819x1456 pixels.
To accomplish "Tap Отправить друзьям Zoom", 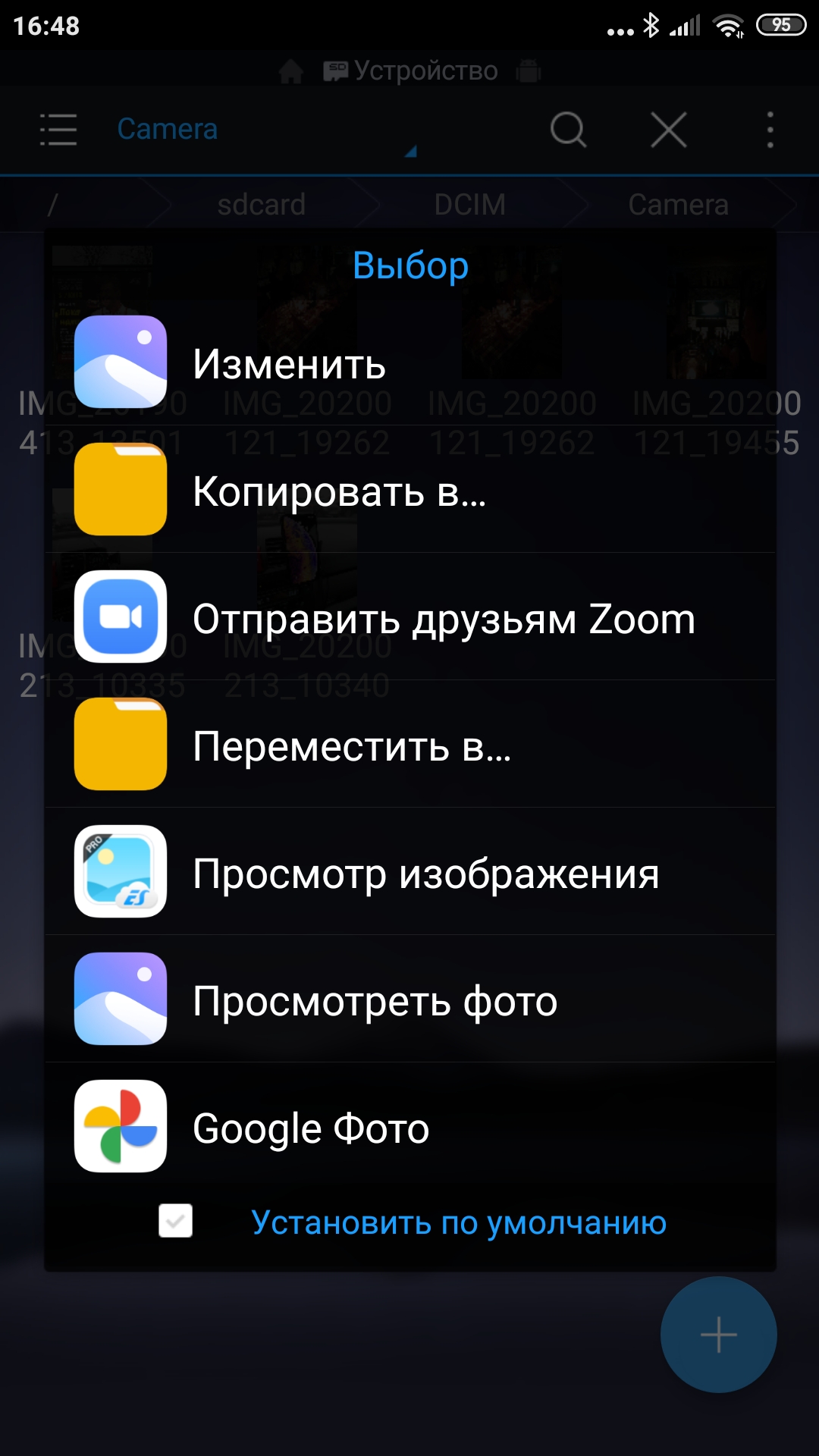I will (x=409, y=617).
